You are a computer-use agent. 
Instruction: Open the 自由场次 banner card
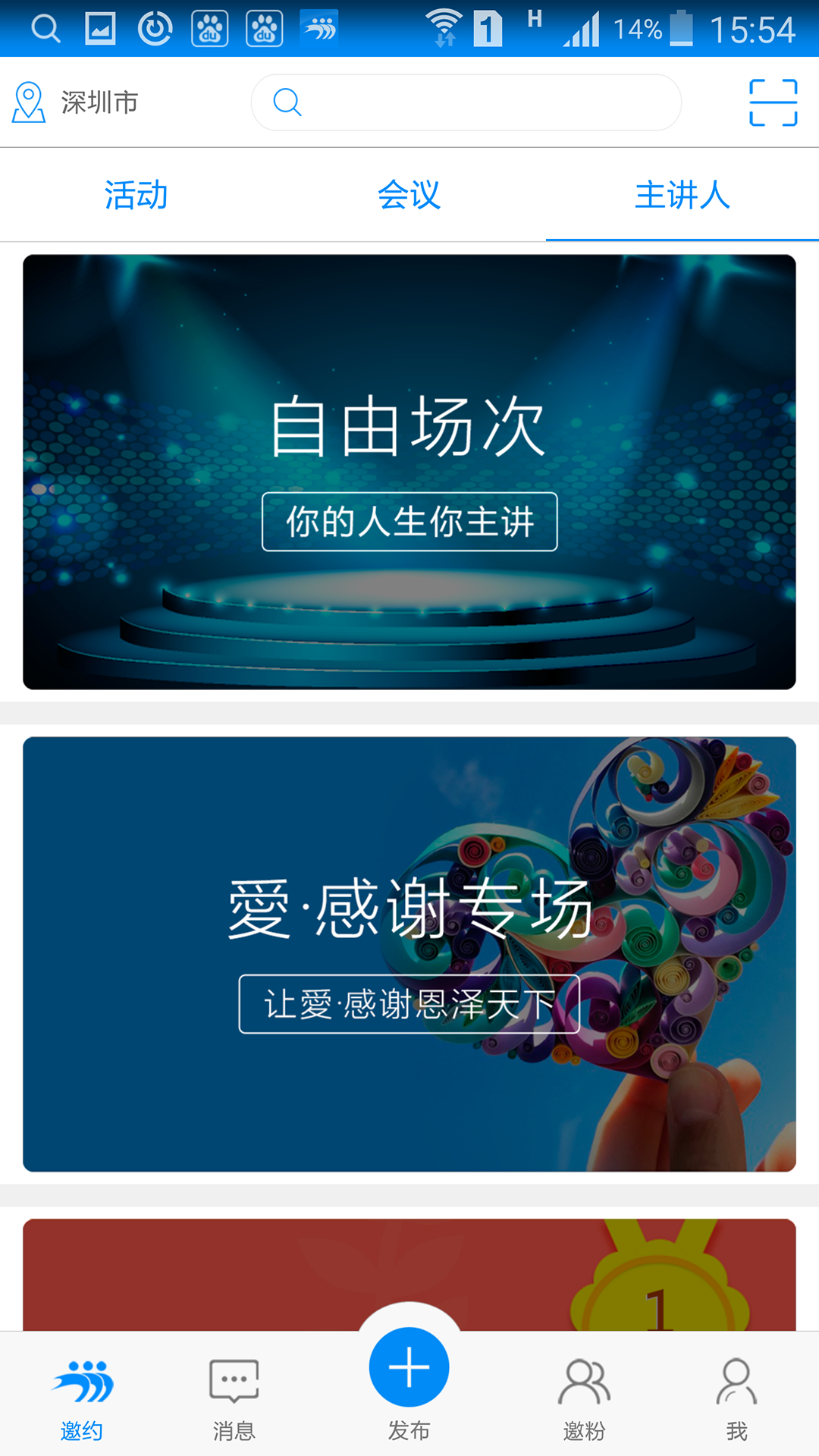(409, 472)
